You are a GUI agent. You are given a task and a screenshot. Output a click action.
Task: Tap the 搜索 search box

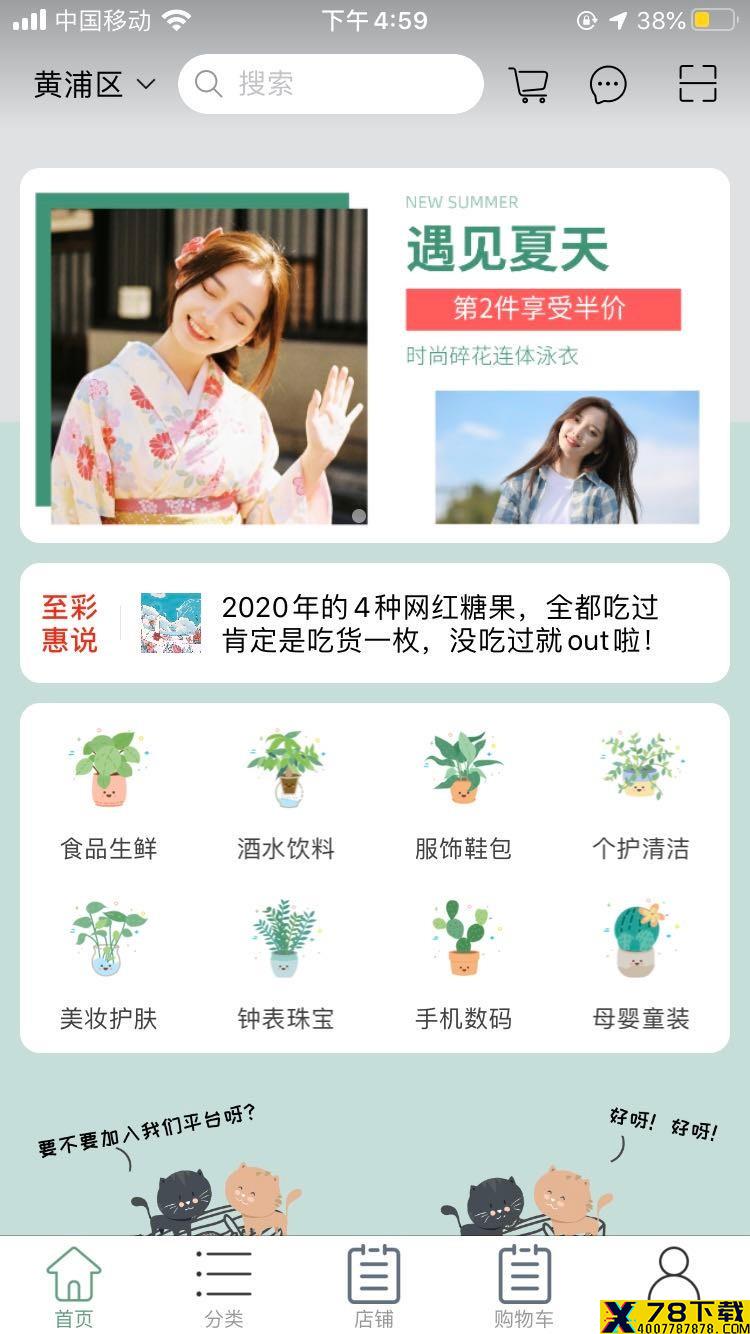[x=330, y=84]
